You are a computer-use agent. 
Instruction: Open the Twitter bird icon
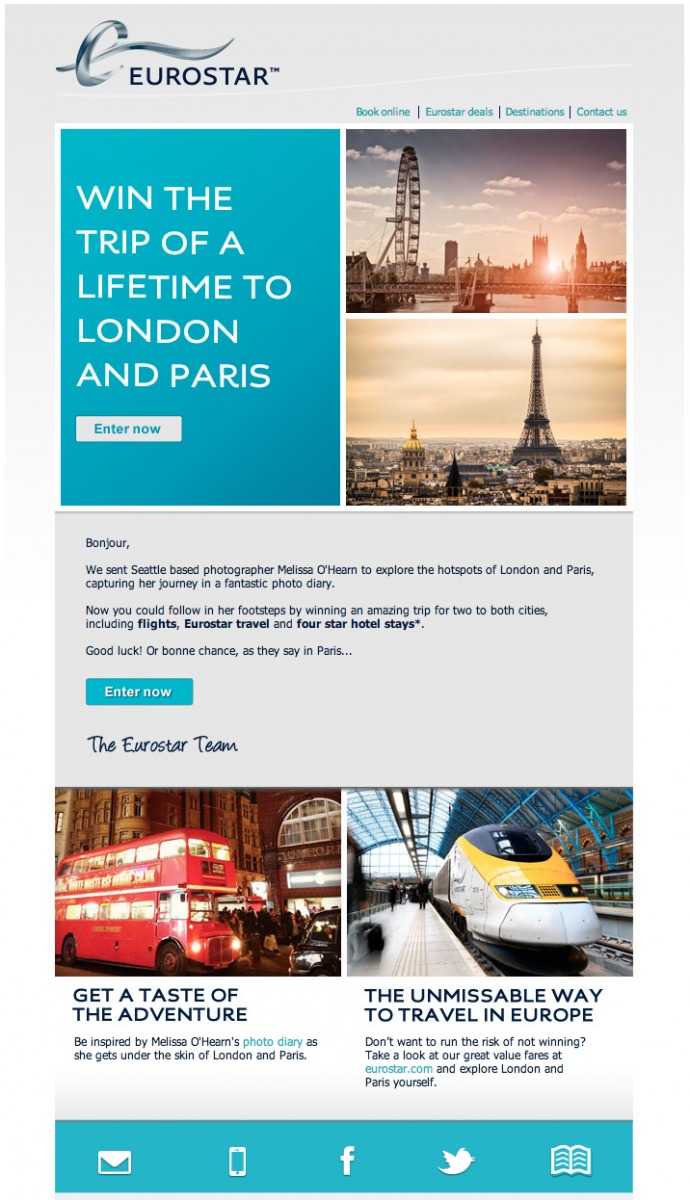(457, 1162)
